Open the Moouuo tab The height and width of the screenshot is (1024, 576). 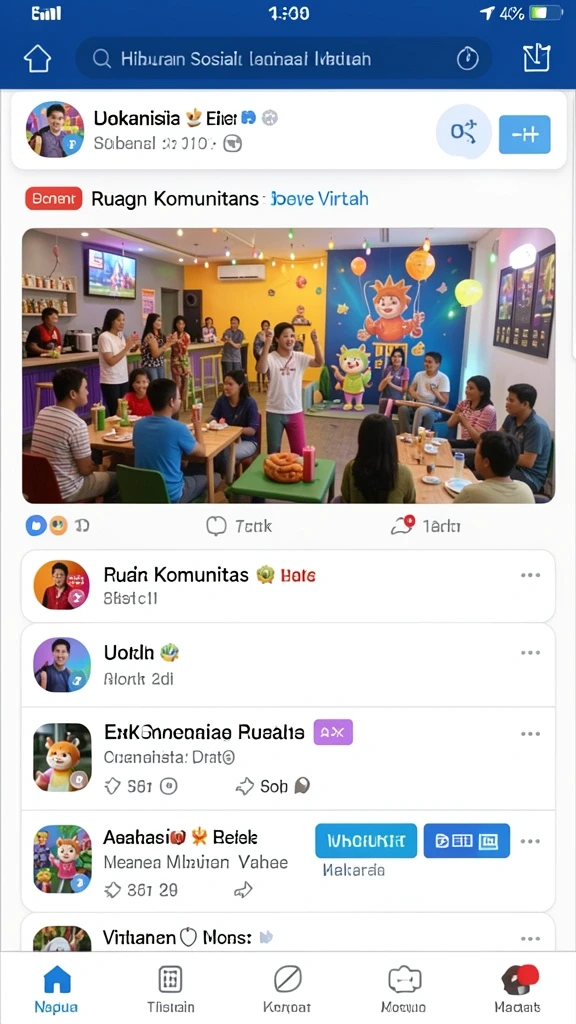(x=404, y=989)
